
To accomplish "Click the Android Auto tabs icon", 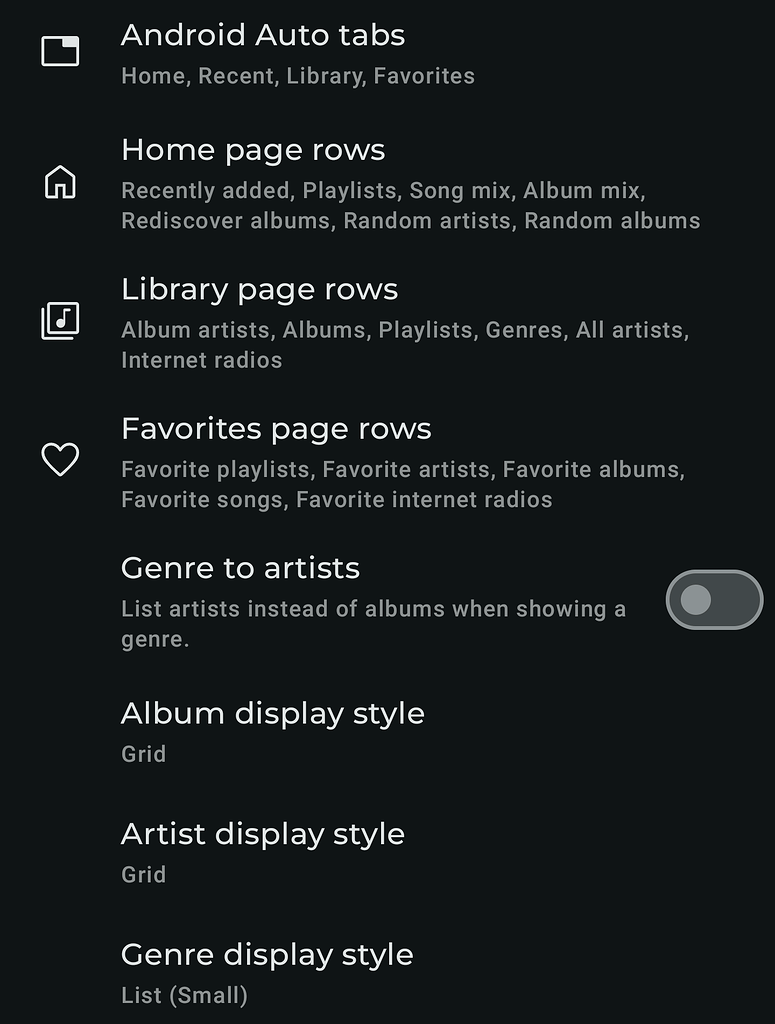I will click(60, 51).
